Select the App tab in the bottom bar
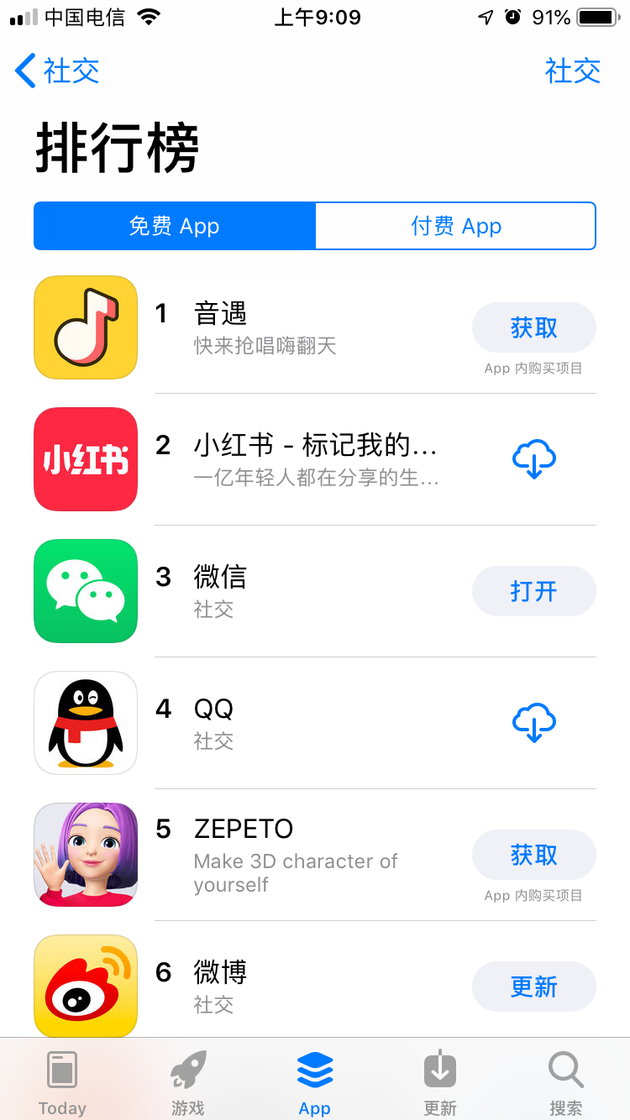 point(314,1081)
